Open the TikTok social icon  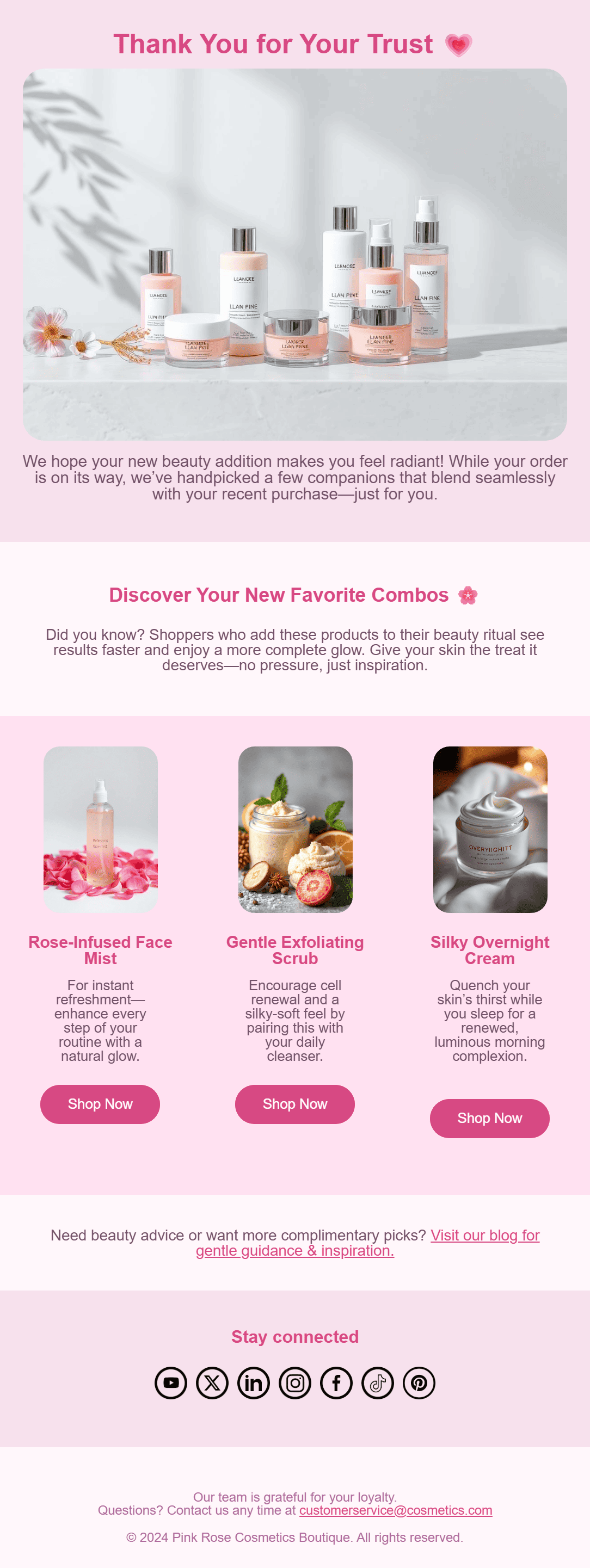378,1382
